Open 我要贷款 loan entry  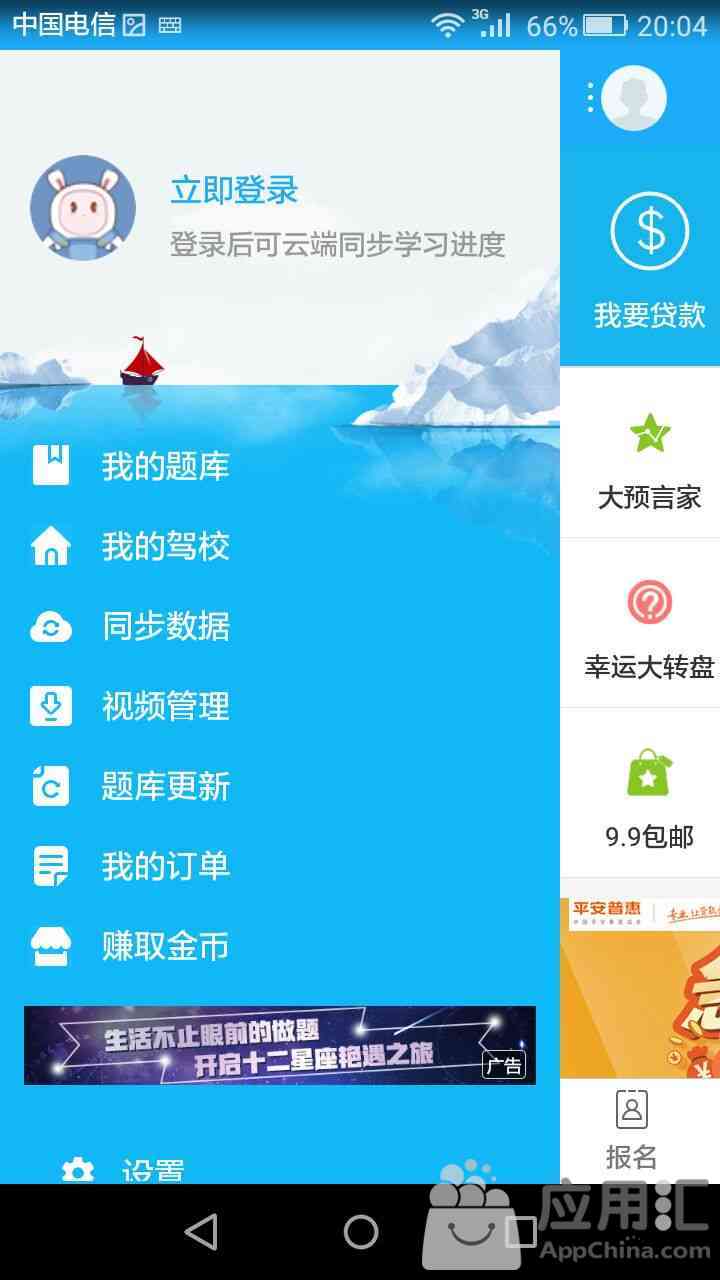(x=649, y=260)
